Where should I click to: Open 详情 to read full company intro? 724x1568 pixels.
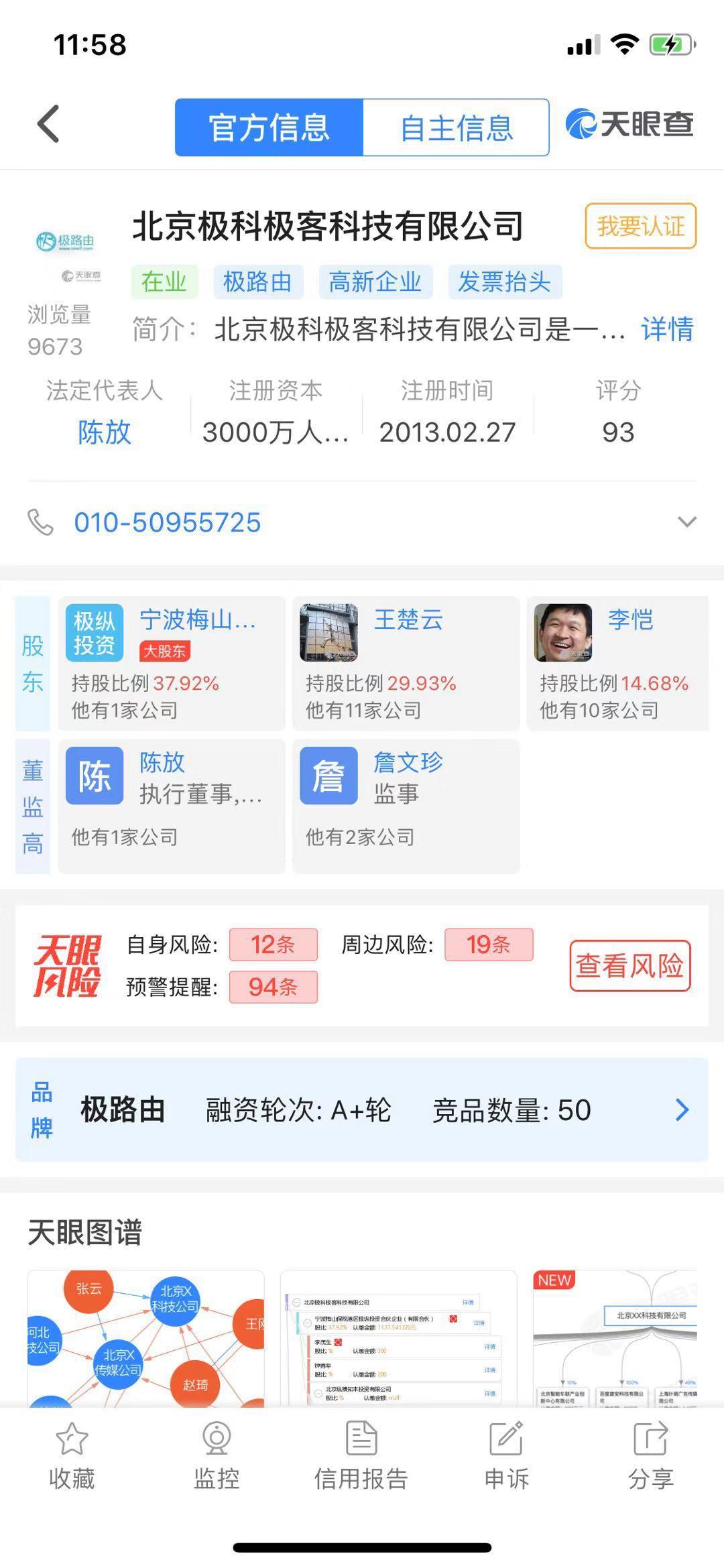pos(666,329)
